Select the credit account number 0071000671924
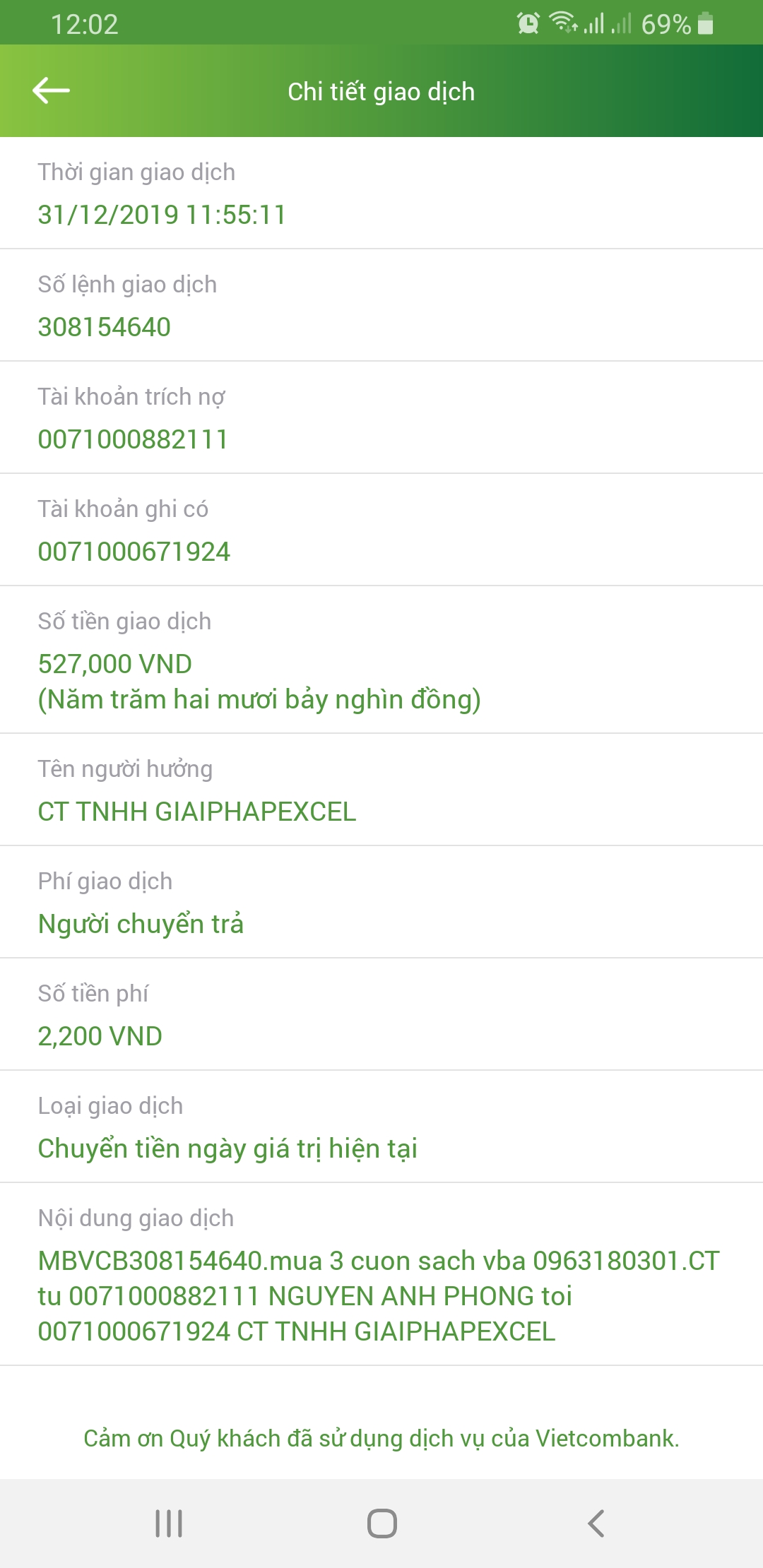The width and height of the screenshot is (763, 1568). pos(134,552)
